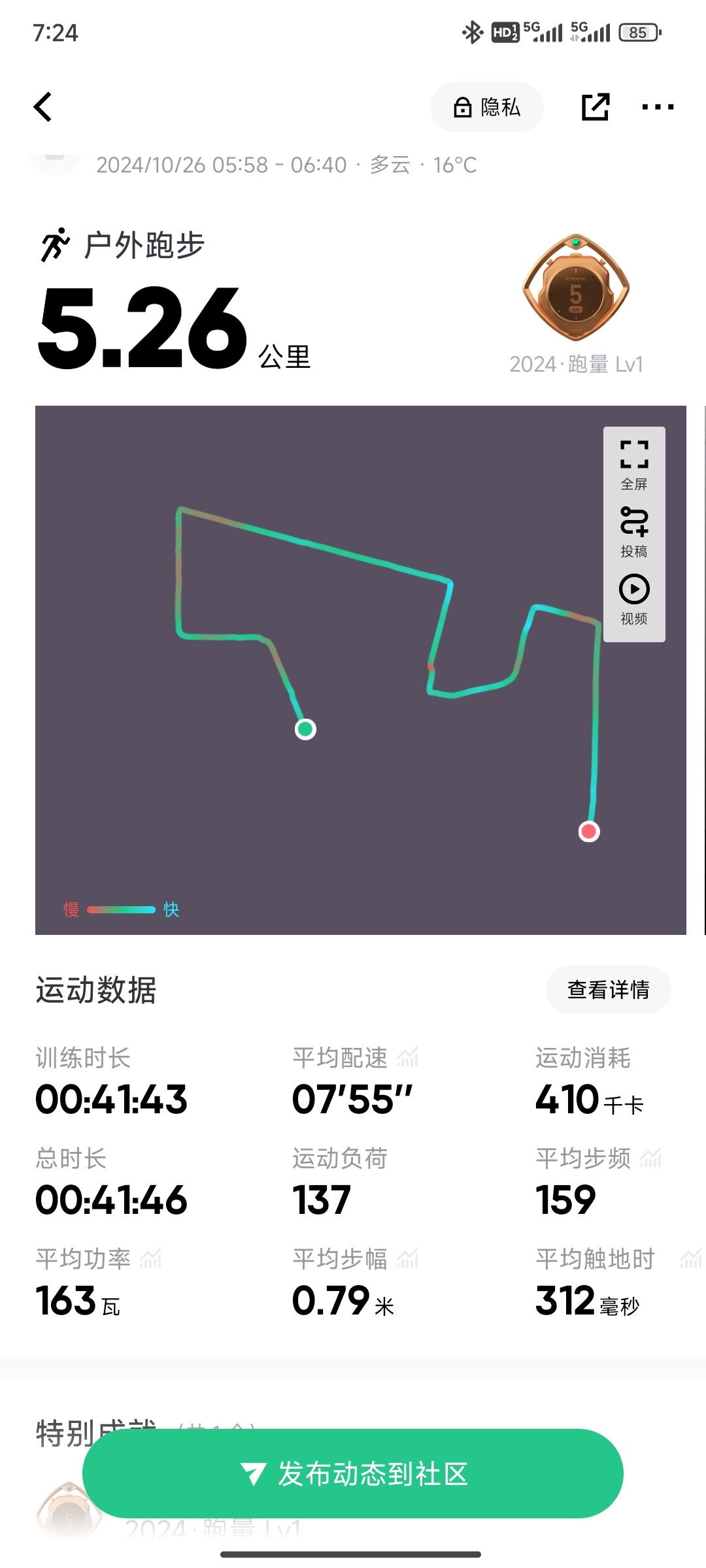Open the three-dot overflow menu
Viewport: 706px width, 1568px height.
(x=658, y=107)
